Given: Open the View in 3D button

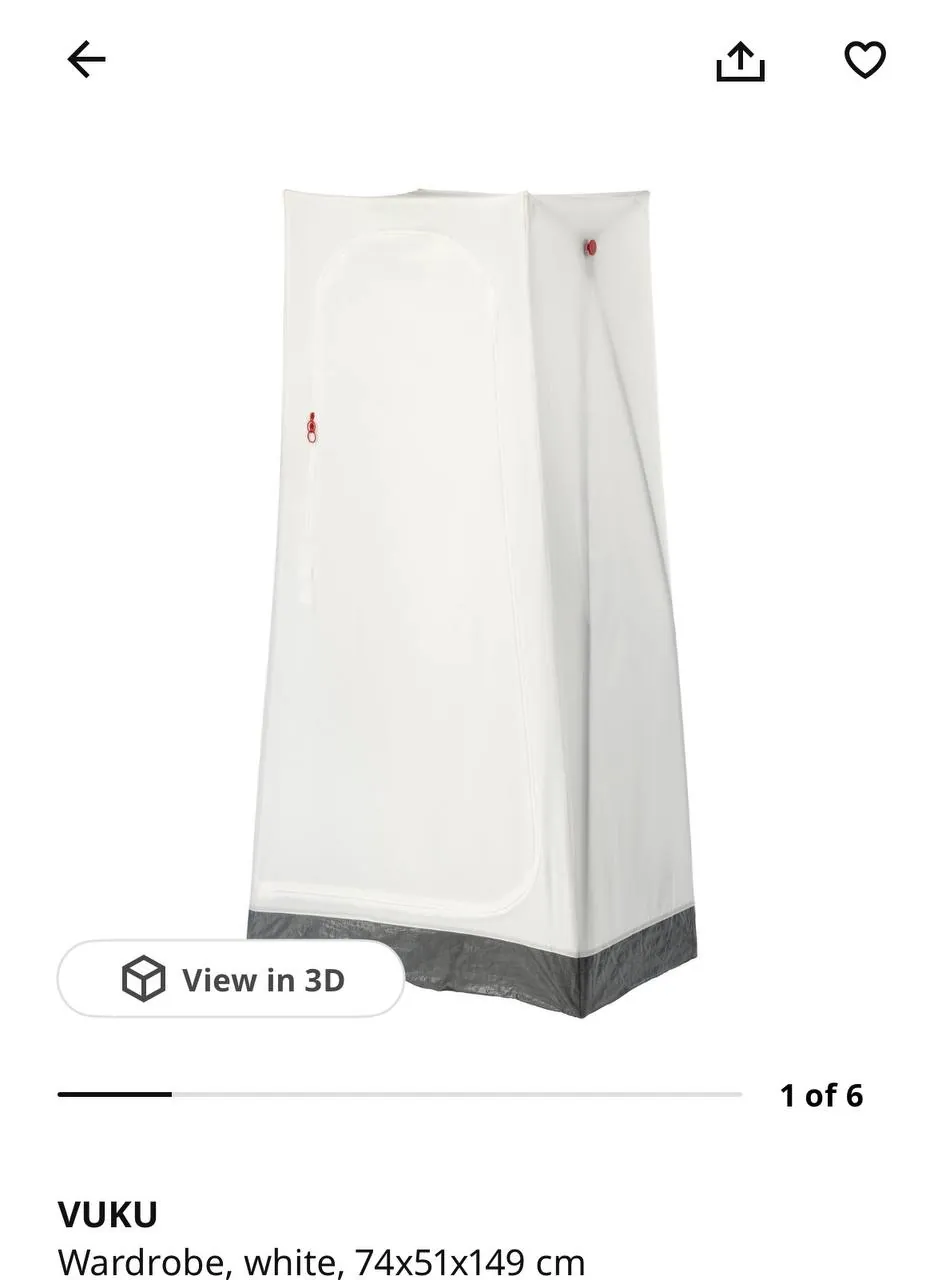Looking at the screenshot, I should 231,979.
